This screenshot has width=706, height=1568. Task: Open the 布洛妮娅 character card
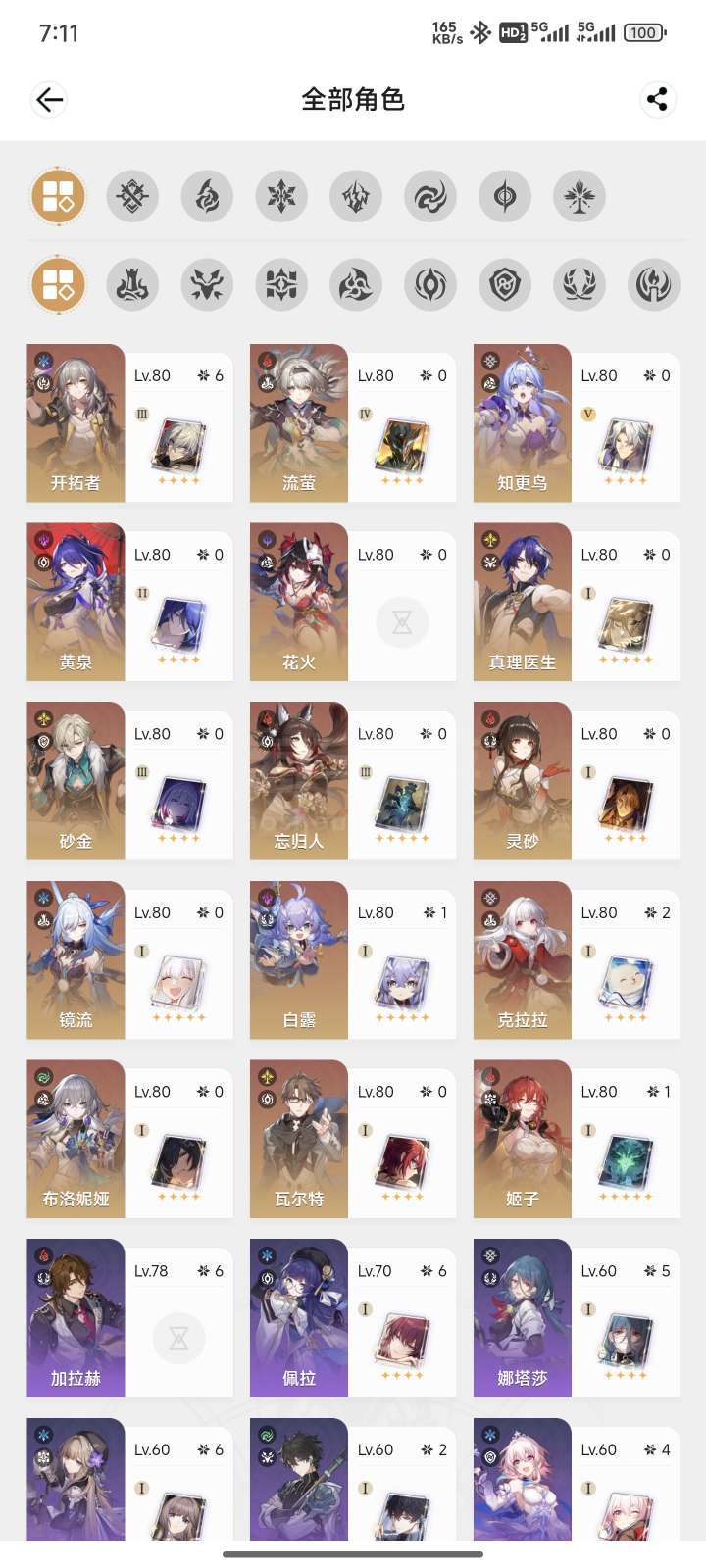tap(129, 1139)
